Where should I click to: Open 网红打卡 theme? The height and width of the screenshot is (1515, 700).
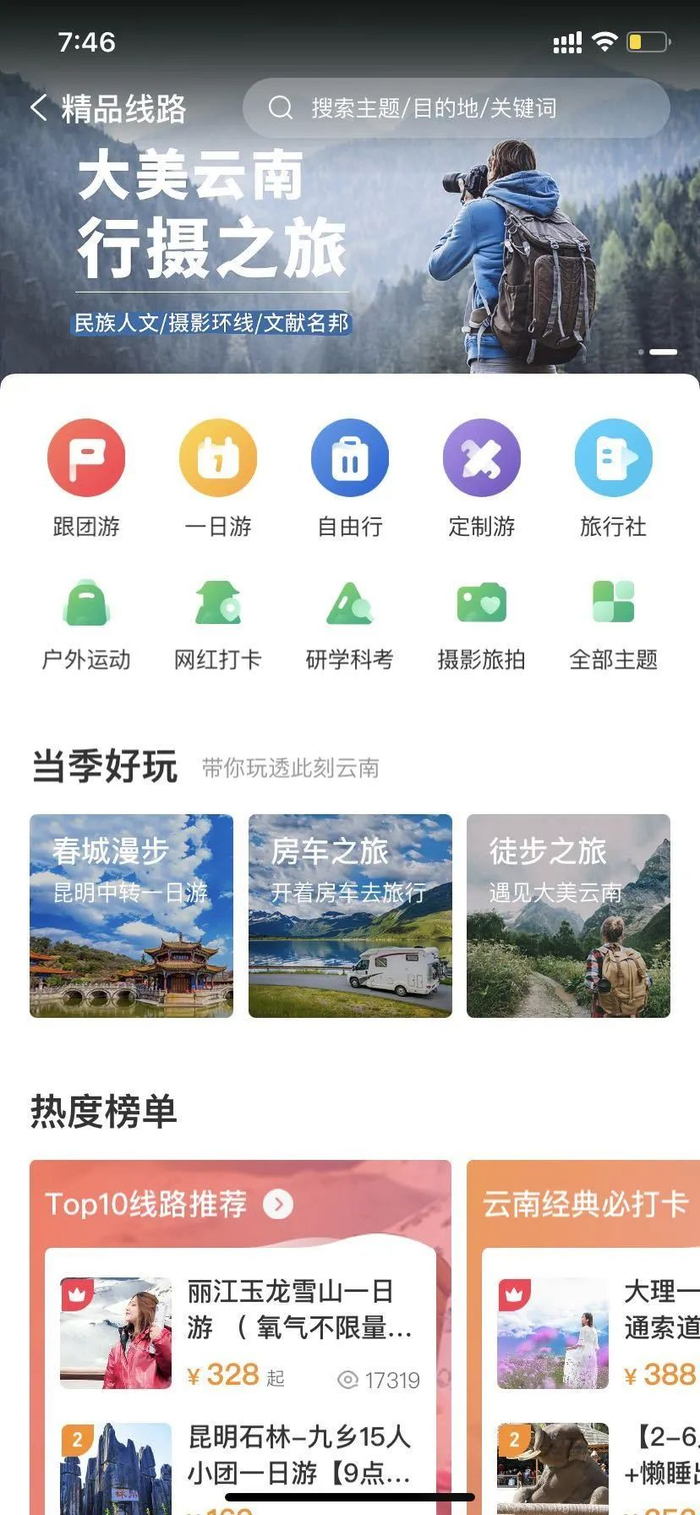click(x=218, y=620)
